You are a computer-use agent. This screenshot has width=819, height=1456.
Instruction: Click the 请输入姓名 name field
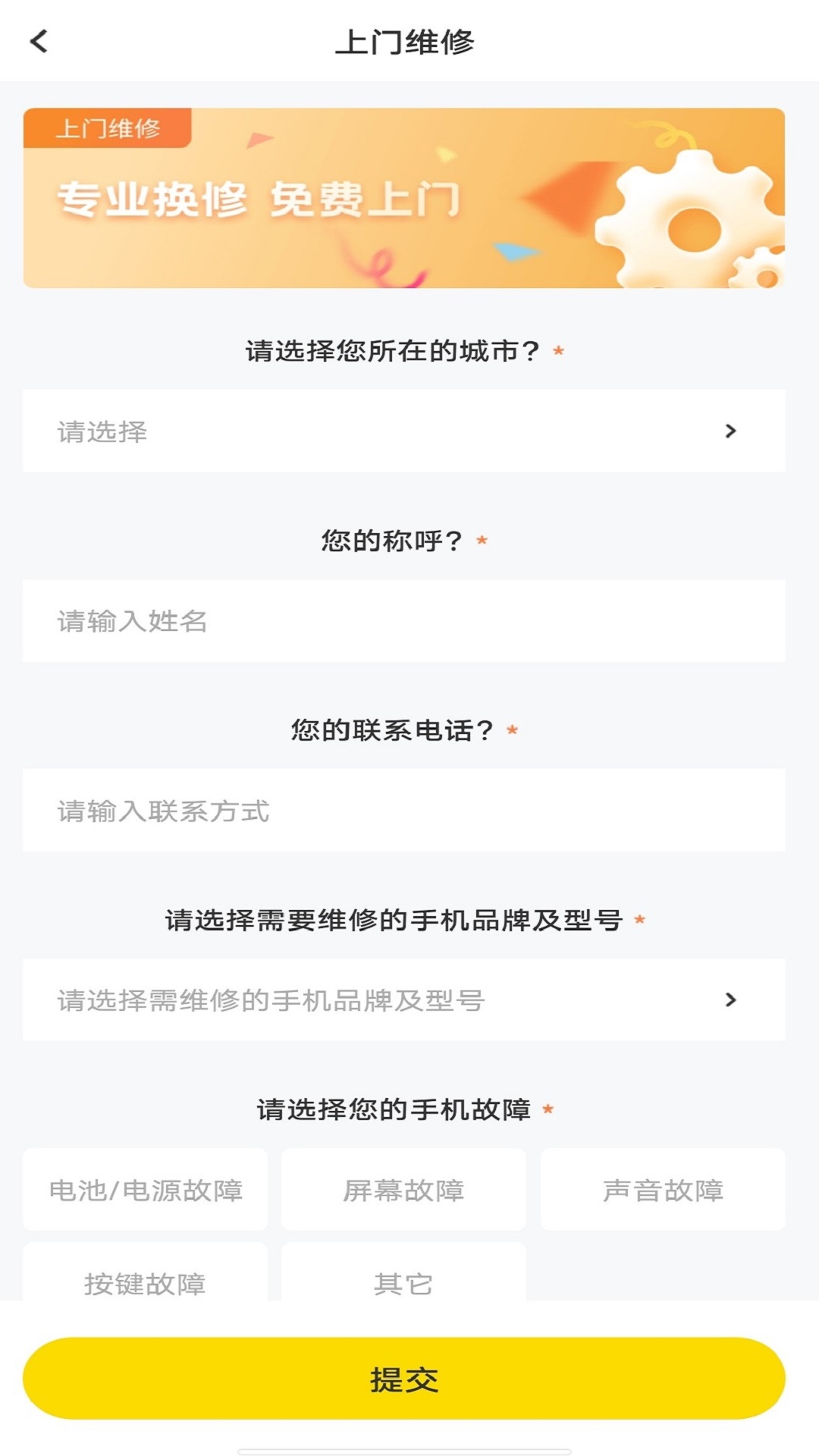click(x=303, y=620)
